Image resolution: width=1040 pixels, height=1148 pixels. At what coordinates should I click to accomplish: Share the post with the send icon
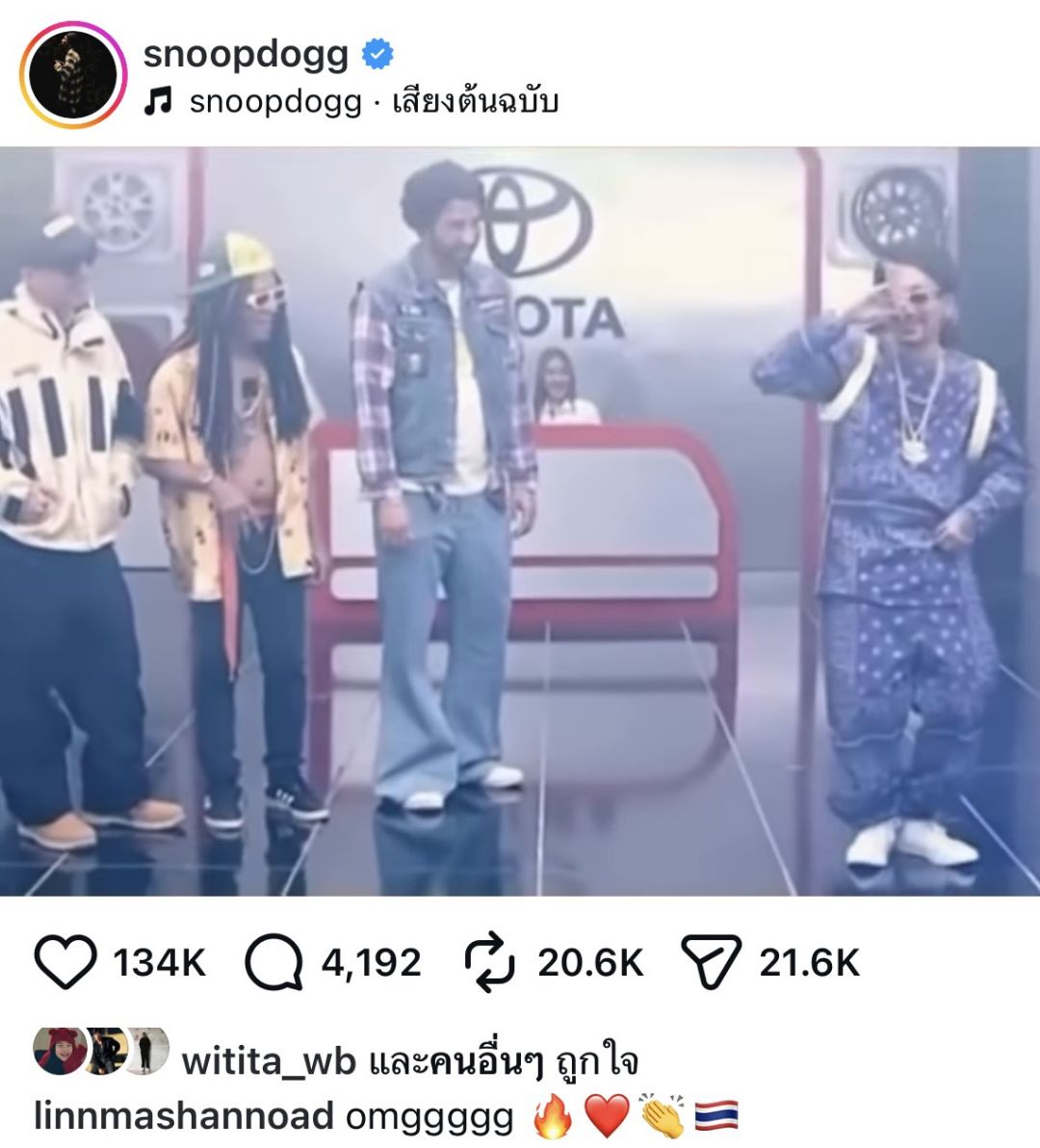711,962
